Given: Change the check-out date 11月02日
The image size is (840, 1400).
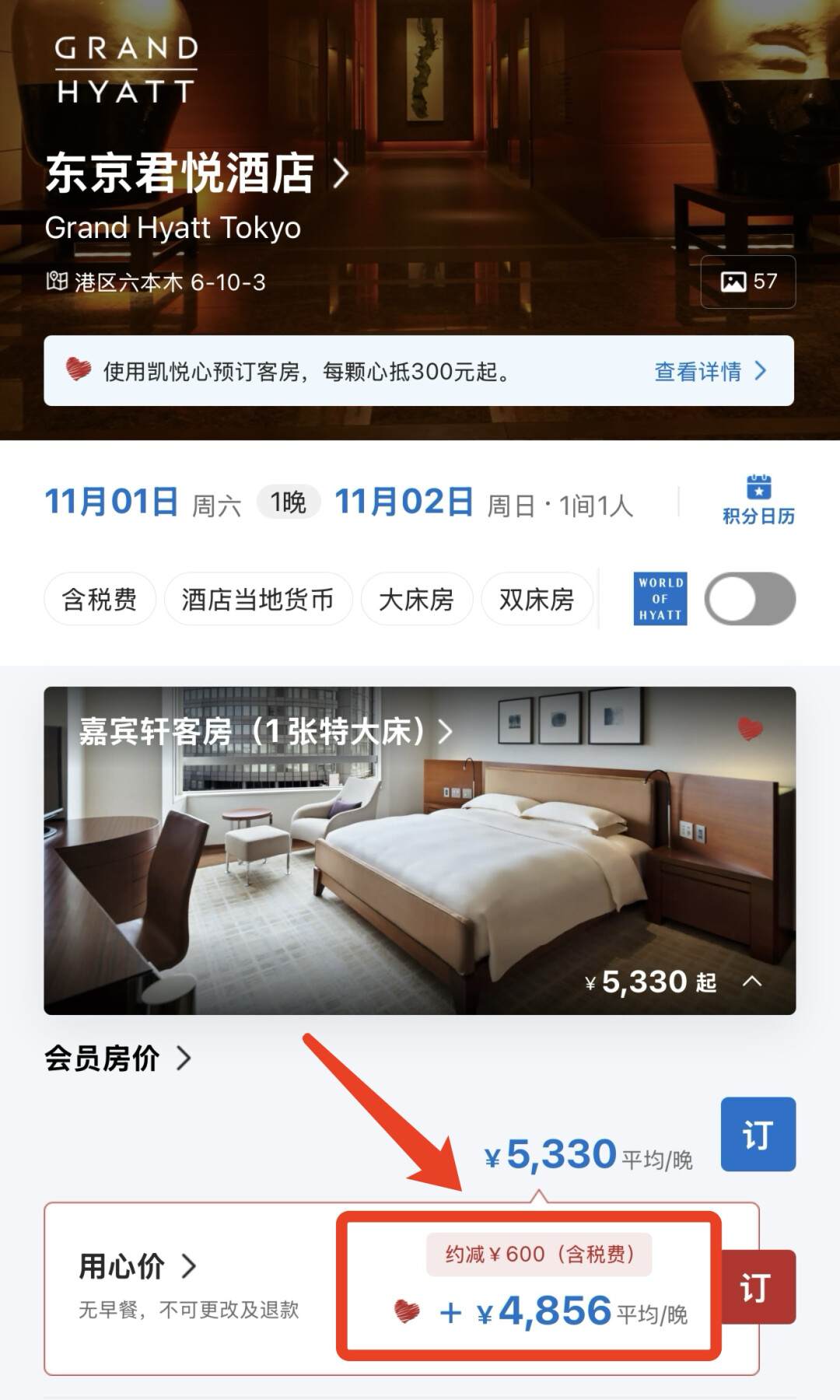Looking at the screenshot, I should (x=404, y=502).
